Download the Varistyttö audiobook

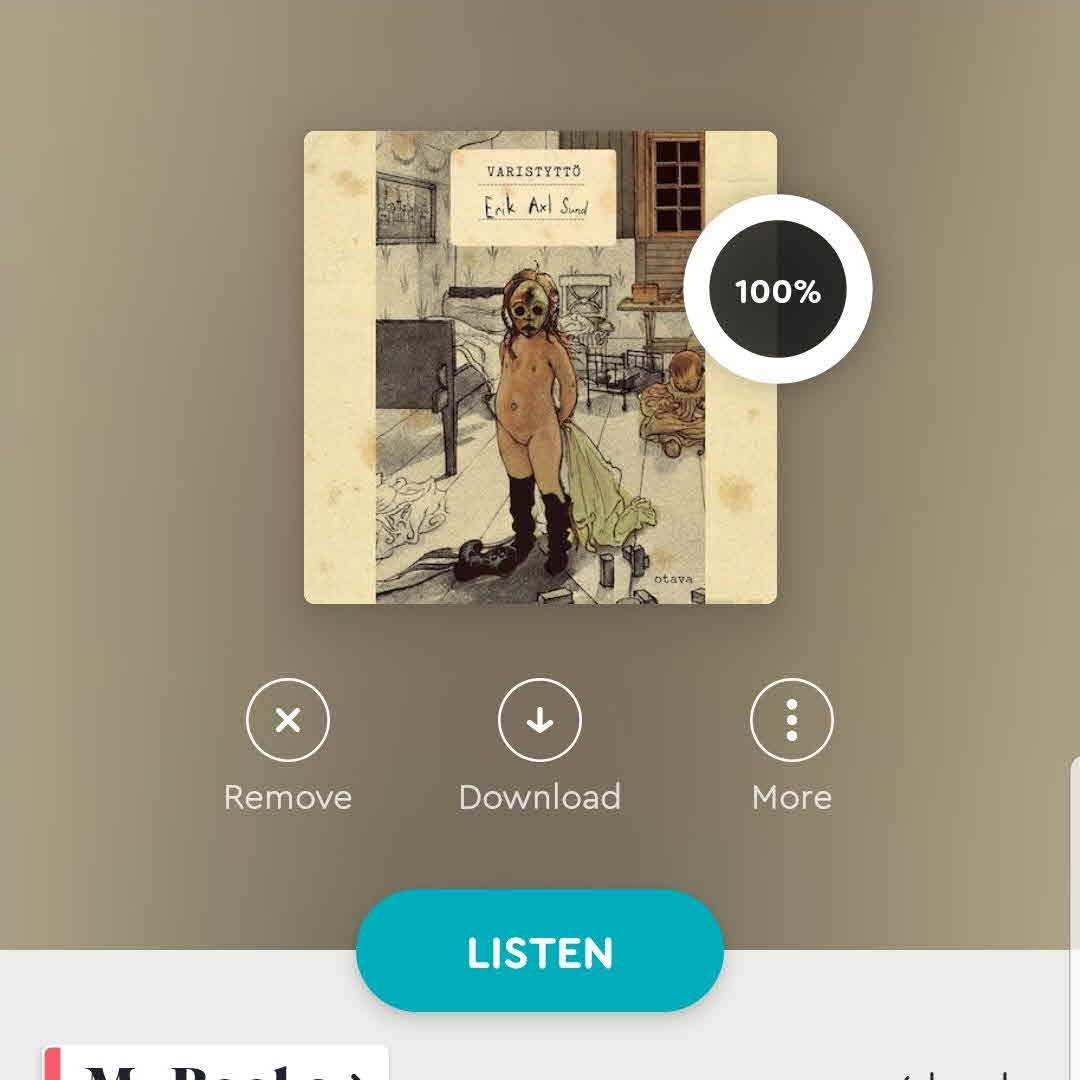click(x=540, y=720)
